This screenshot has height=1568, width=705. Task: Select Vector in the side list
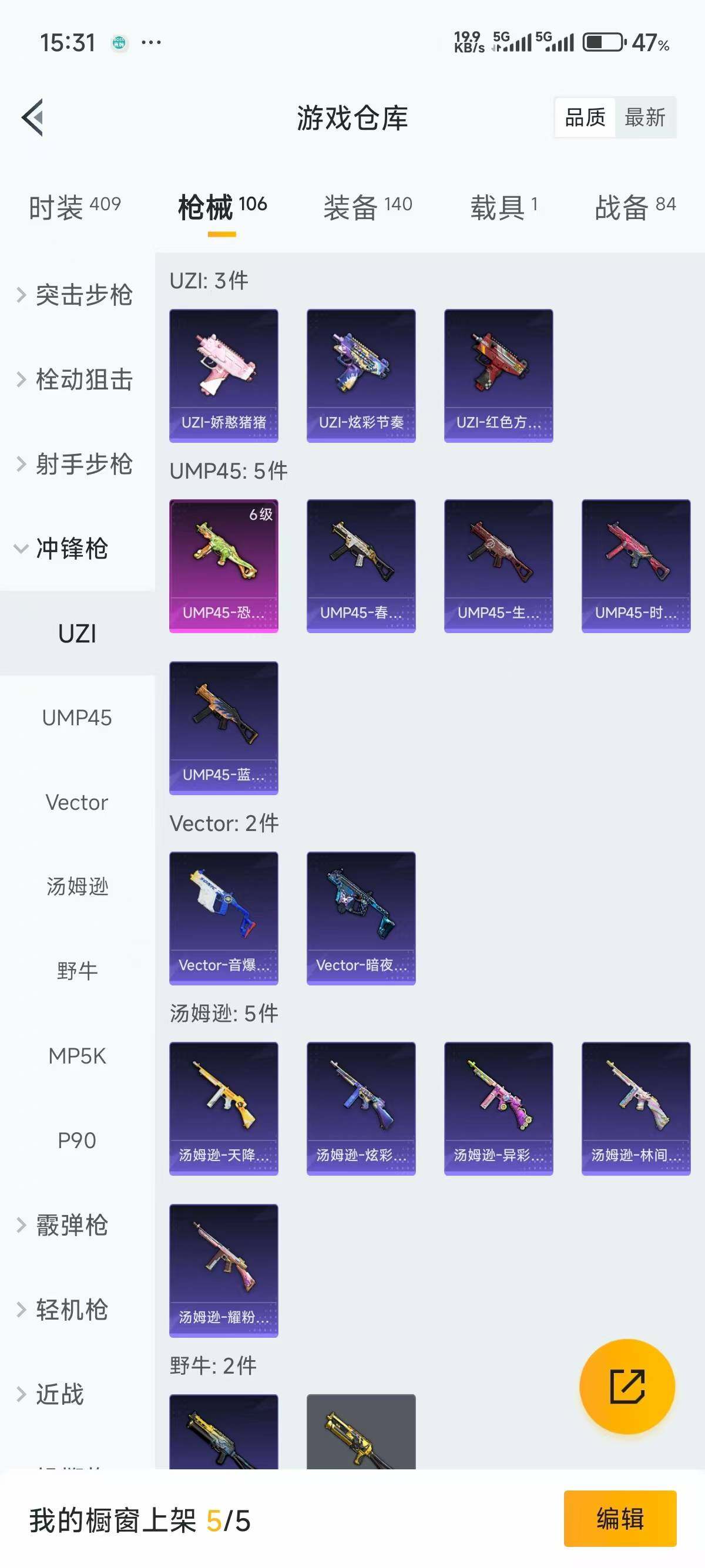coord(77,802)
